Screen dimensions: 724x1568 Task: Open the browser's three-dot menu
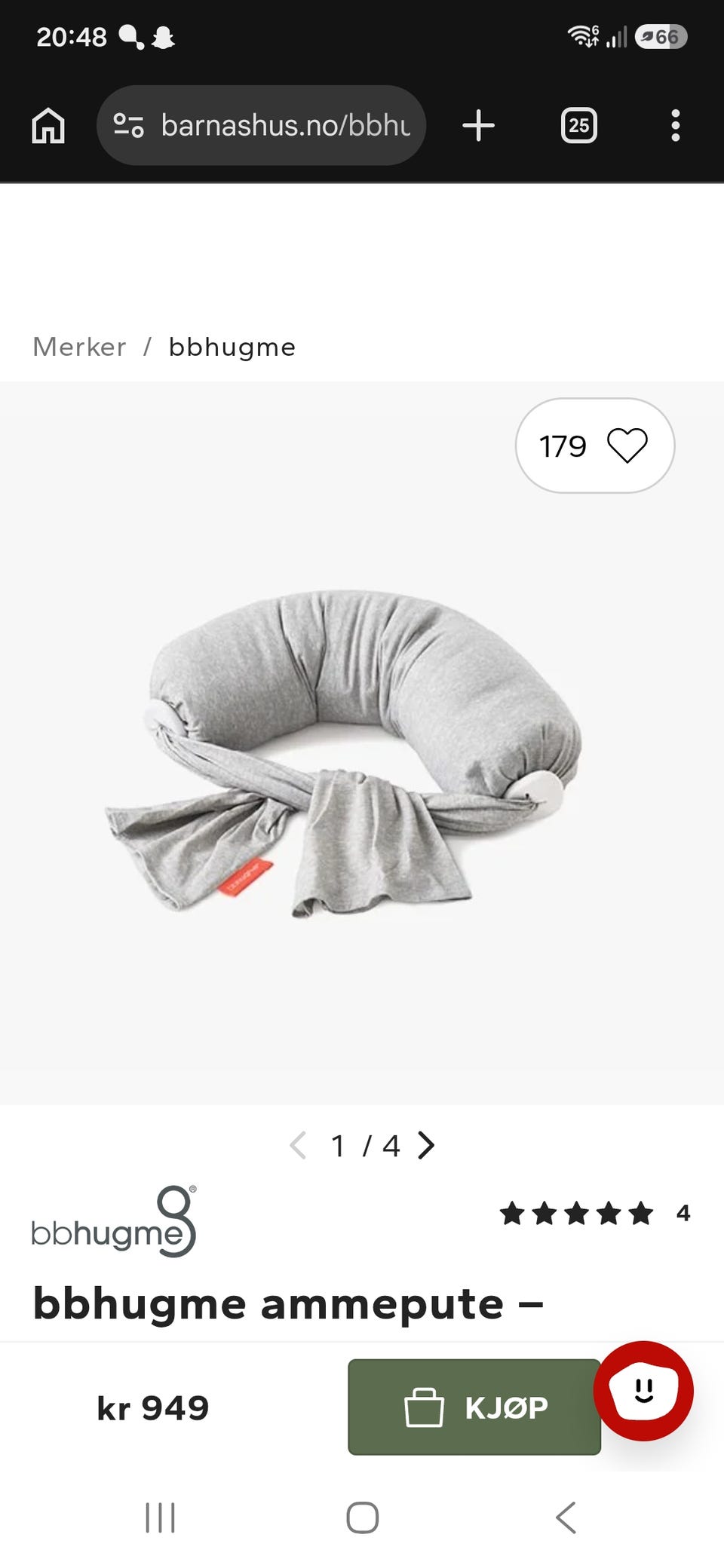(675, 125)
